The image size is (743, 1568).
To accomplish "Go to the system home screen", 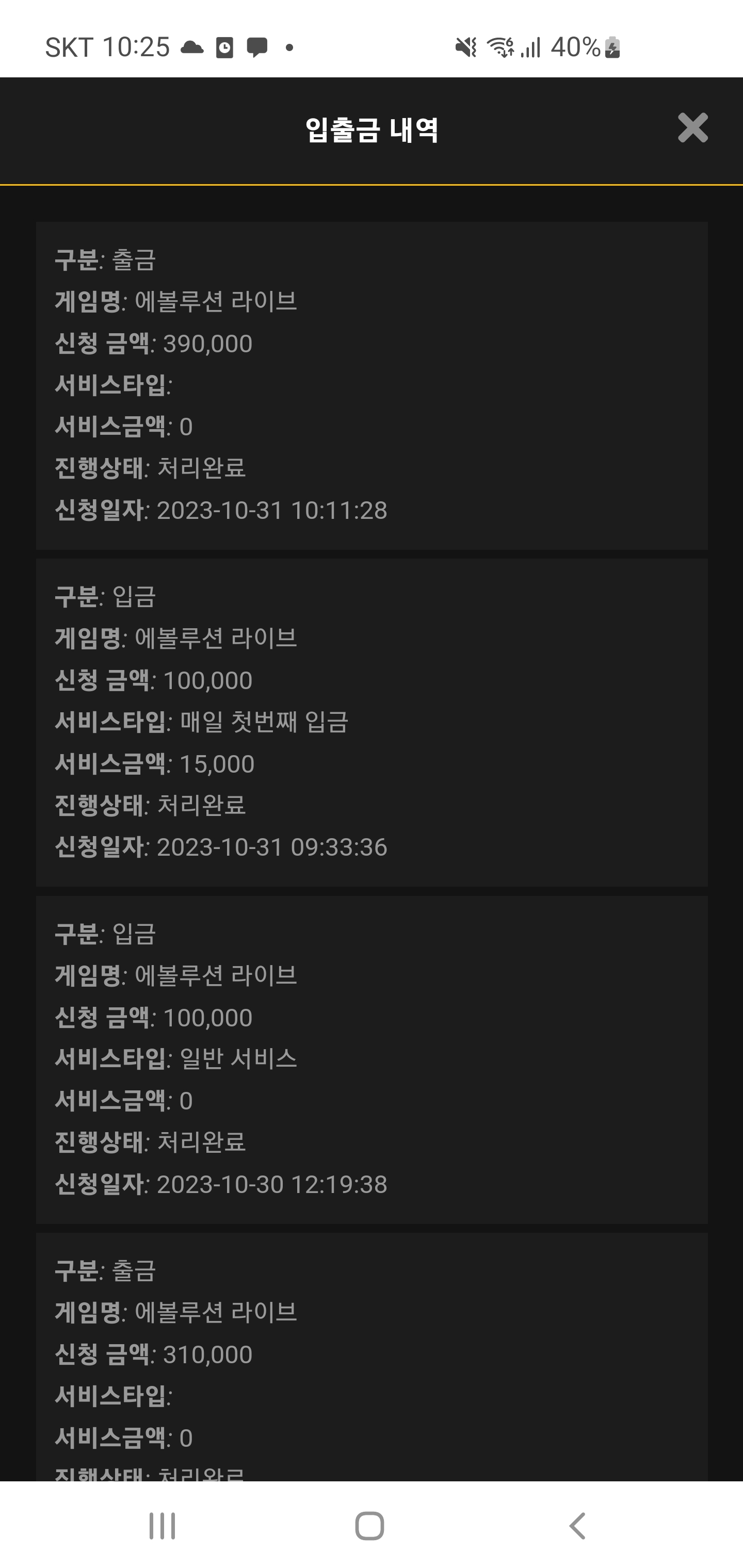I will click(369, 1525).
